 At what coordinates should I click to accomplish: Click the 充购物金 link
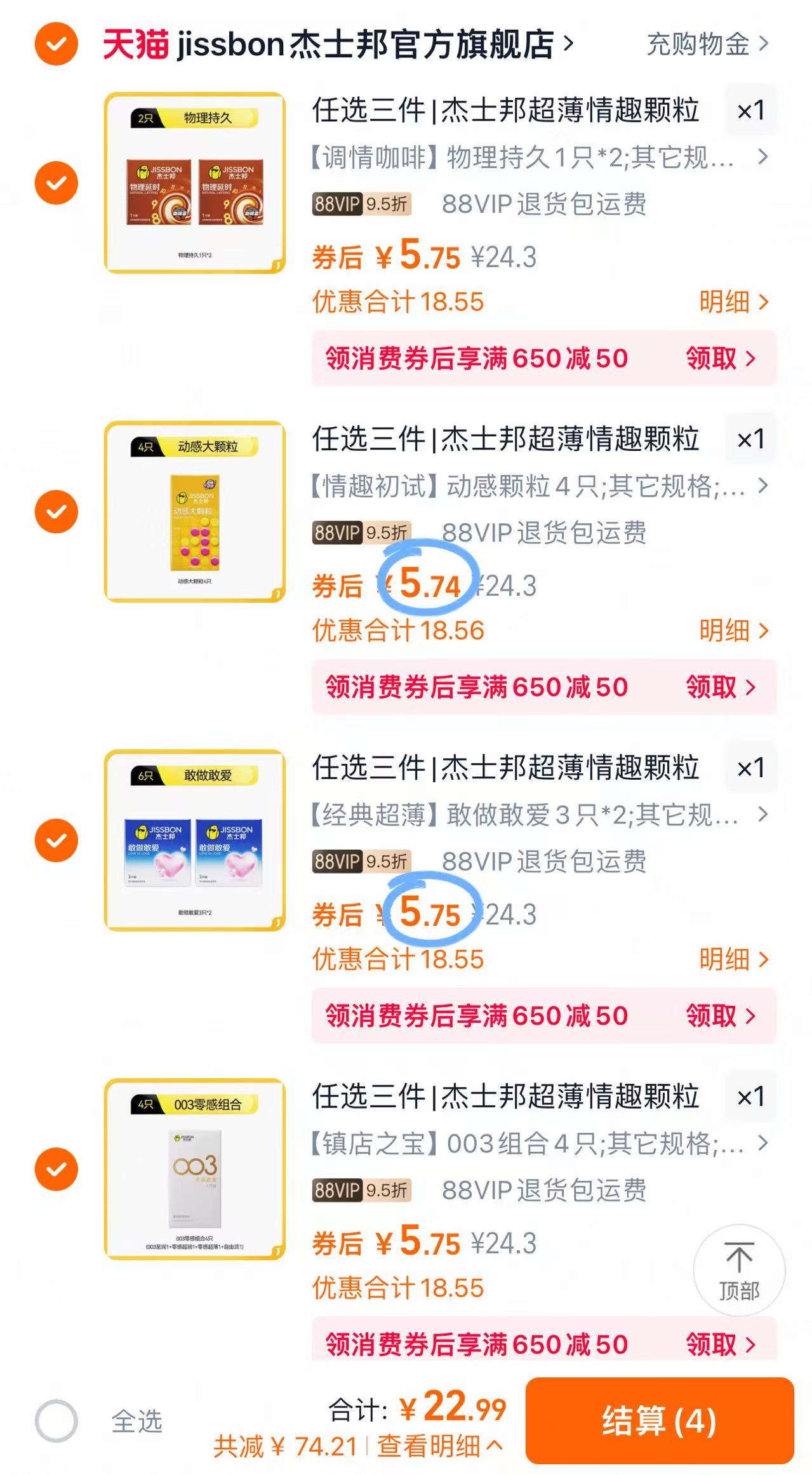[x=697, y=44]
